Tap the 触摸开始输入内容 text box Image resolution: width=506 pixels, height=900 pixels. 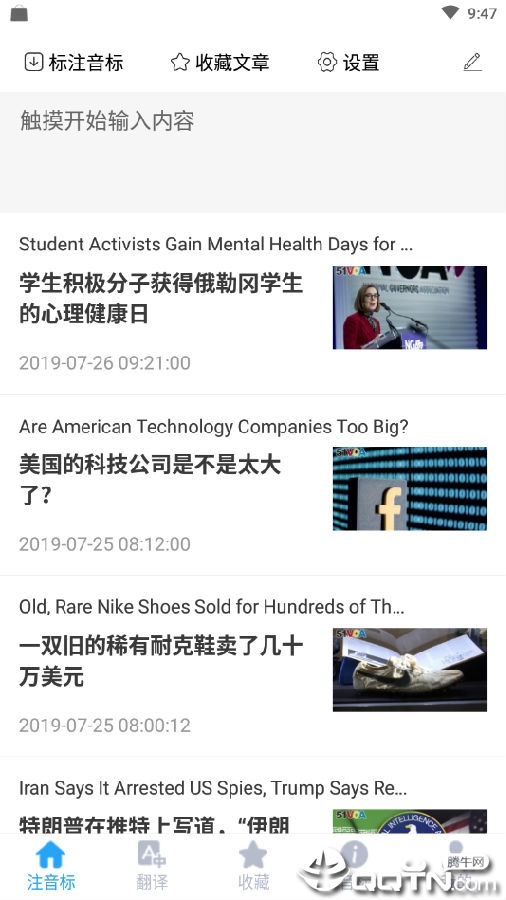[253, 152]
